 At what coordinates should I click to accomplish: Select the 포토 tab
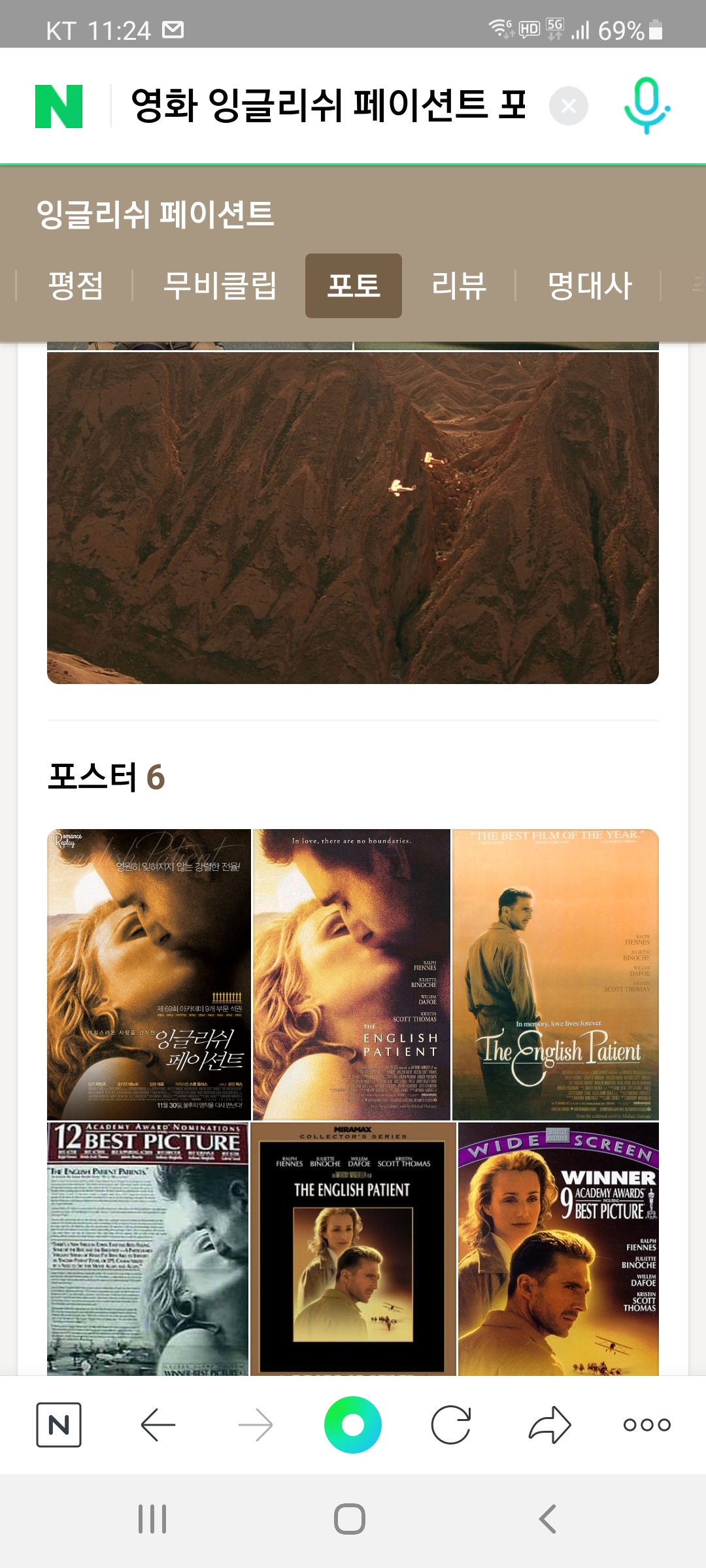353,286
